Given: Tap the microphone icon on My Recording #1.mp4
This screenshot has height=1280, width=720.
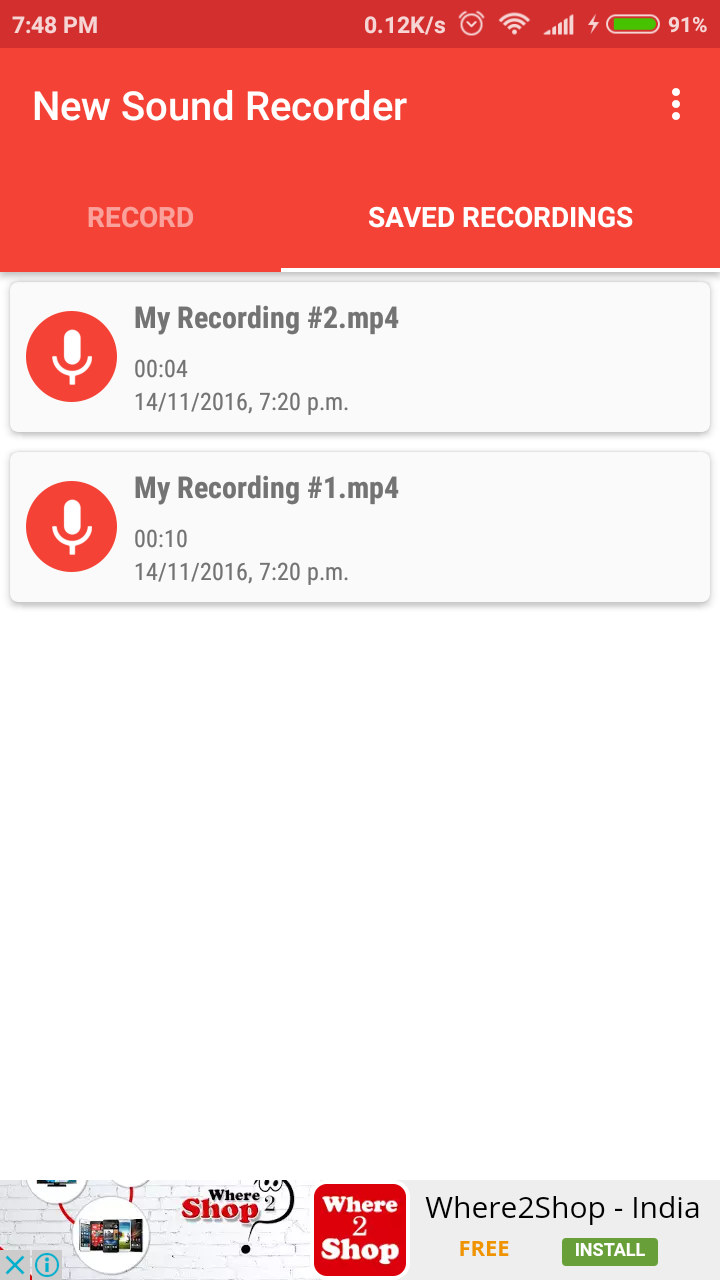Looking at the screenshot, I should (x=71, y=526).
